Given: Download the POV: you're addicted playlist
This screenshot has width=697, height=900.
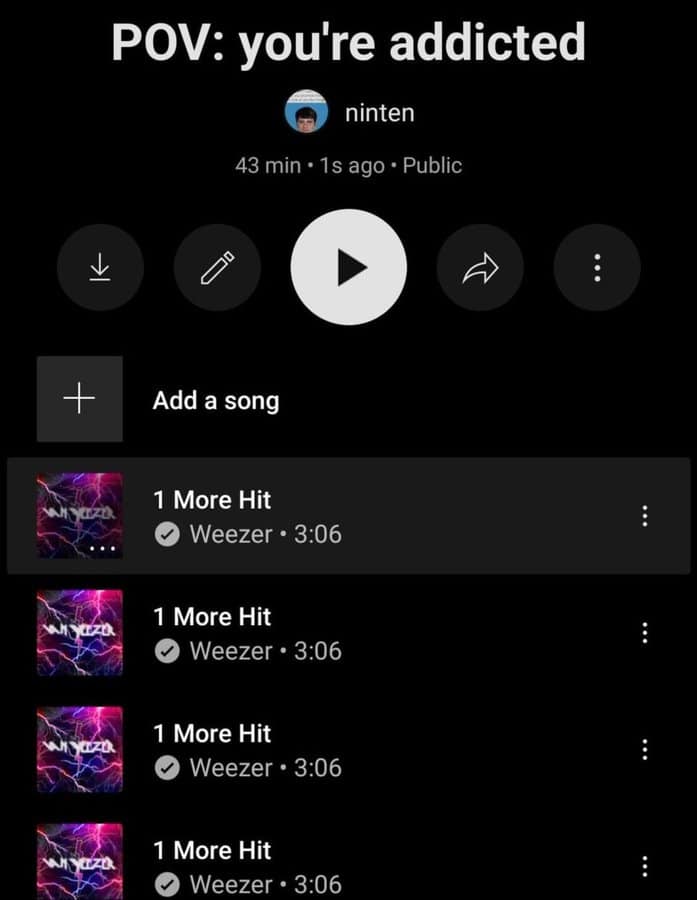Looking at the screenshot, I should click(100, 267).
